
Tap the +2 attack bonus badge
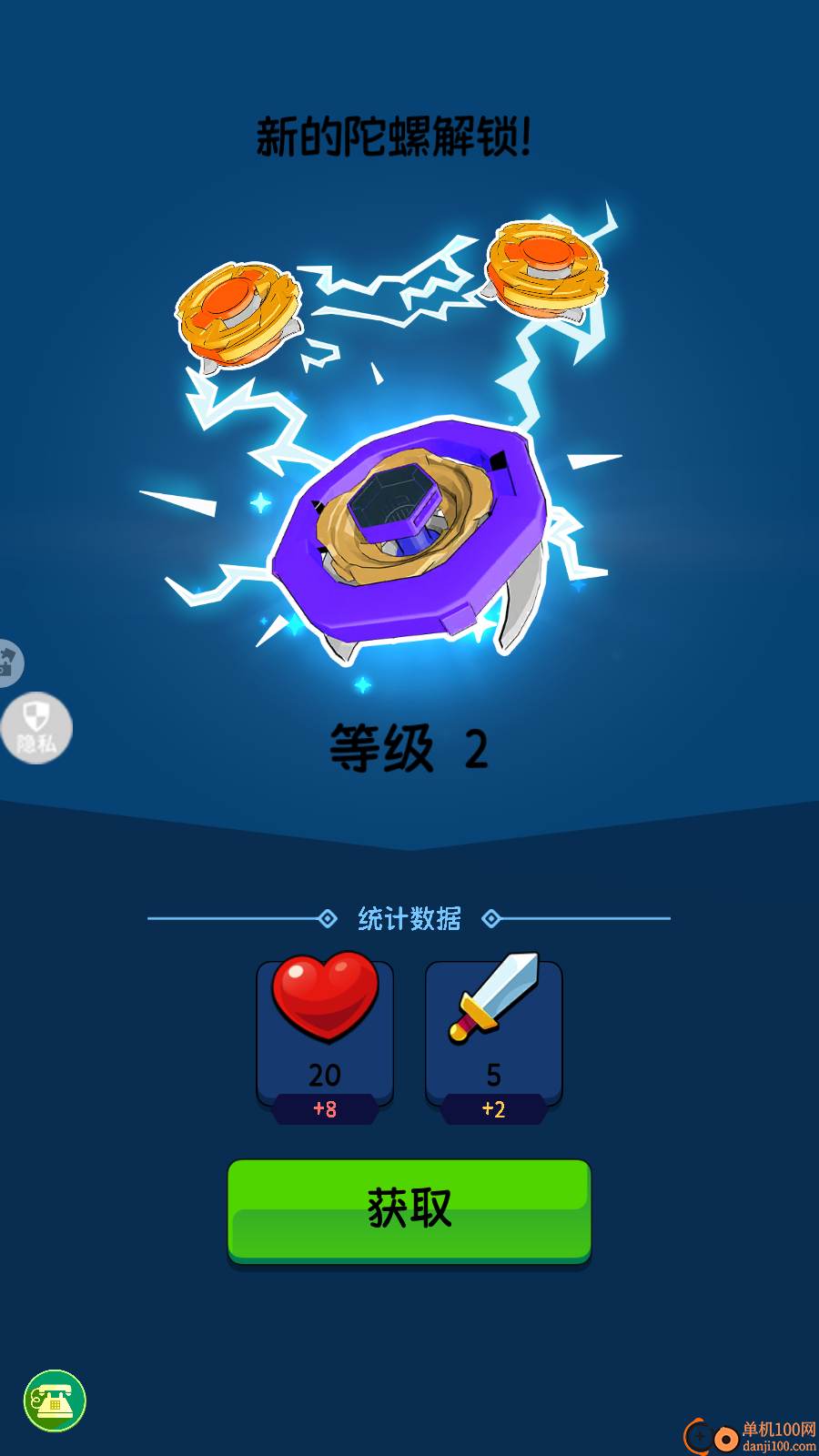pos(492,1109)
